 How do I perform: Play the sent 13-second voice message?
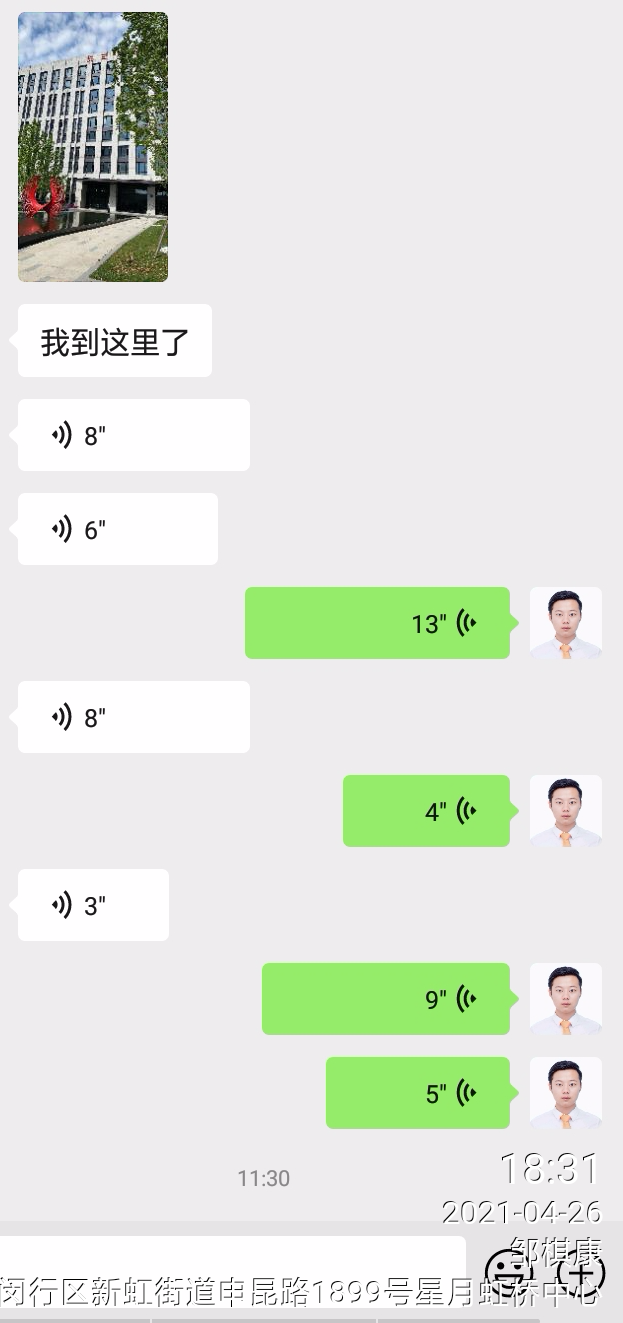(x=377, y=623)
